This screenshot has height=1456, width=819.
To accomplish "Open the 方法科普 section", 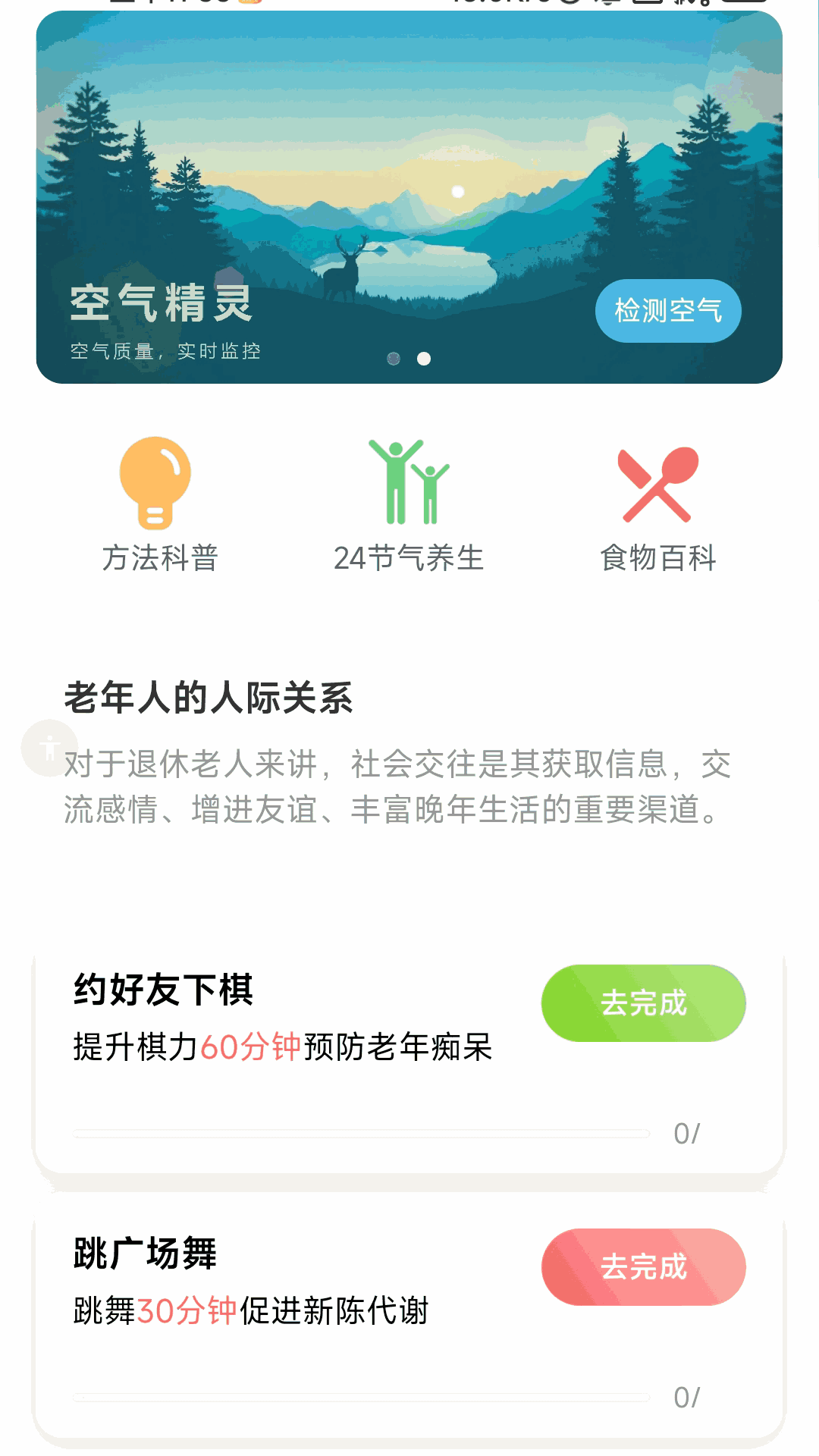I will [x=159, y=504].
